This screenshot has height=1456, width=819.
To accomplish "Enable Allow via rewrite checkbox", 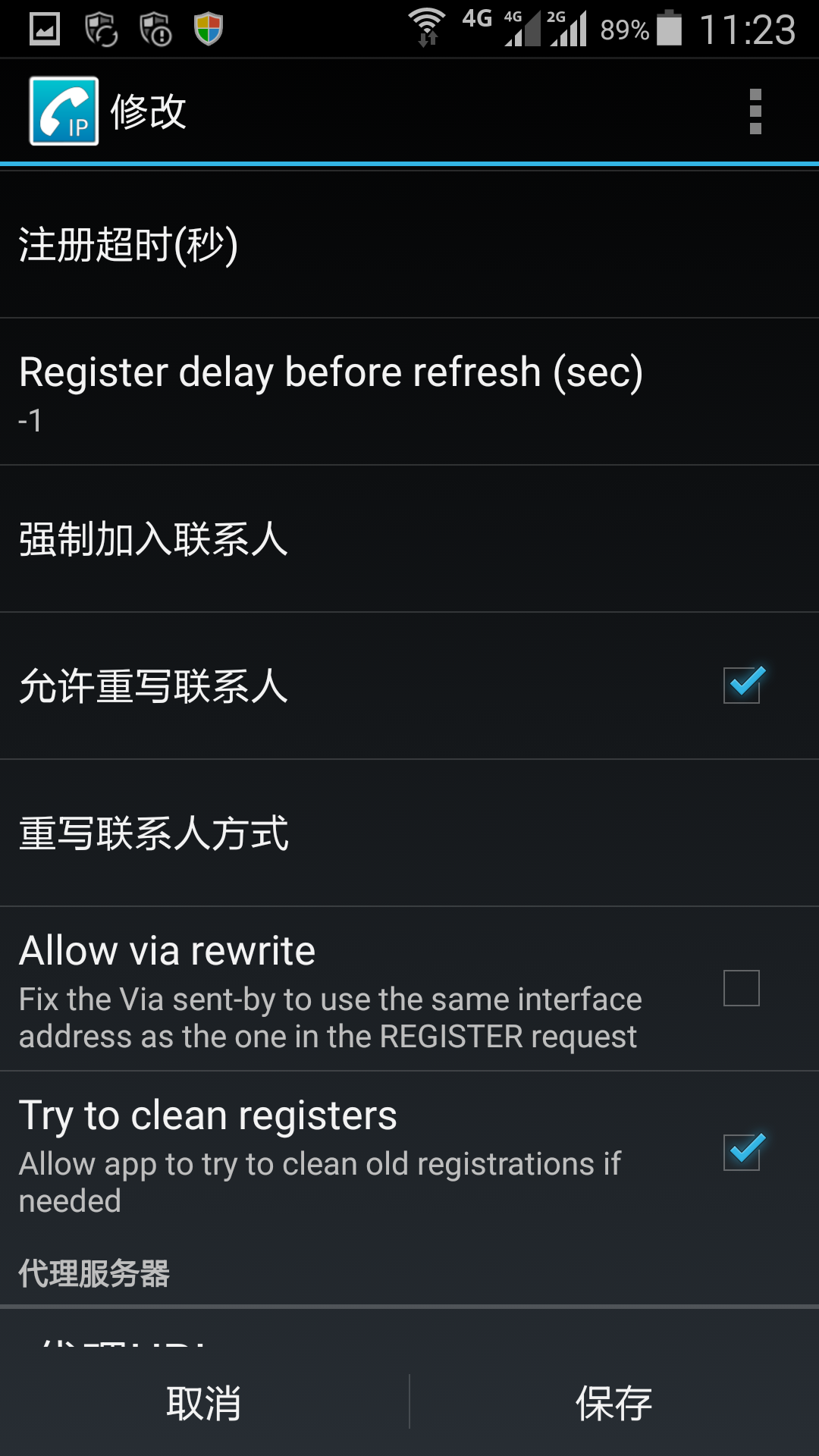I will coord(742,988).
